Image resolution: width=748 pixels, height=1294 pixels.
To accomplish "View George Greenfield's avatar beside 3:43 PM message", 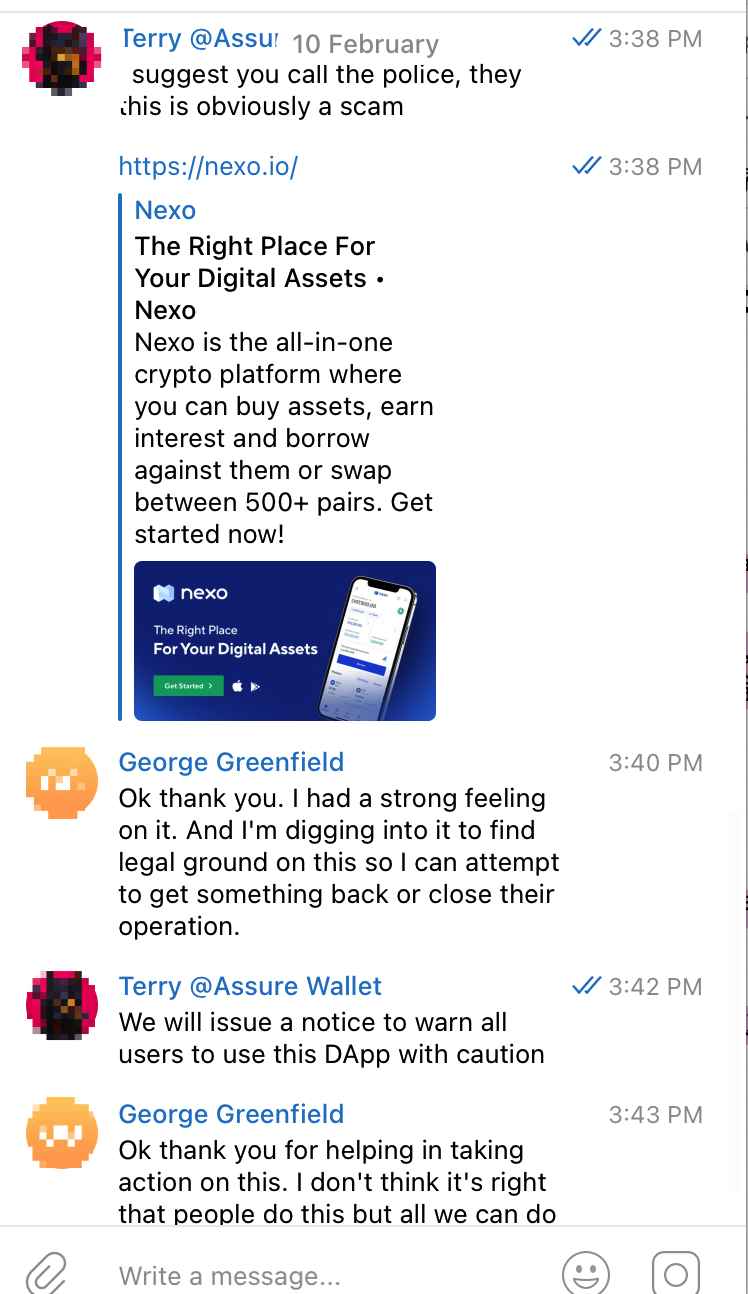I will pos(62,1134).
